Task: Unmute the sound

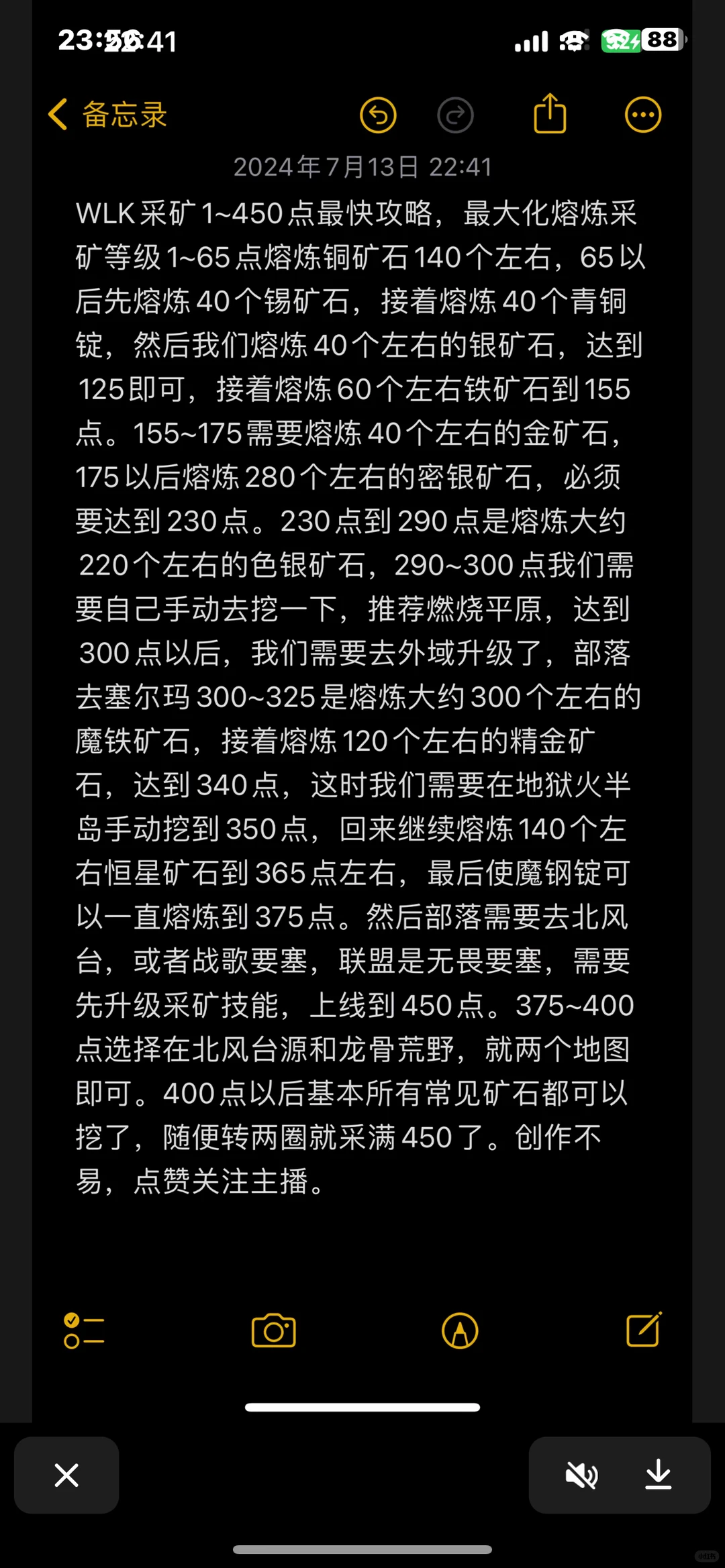Action: point(581,1475)
